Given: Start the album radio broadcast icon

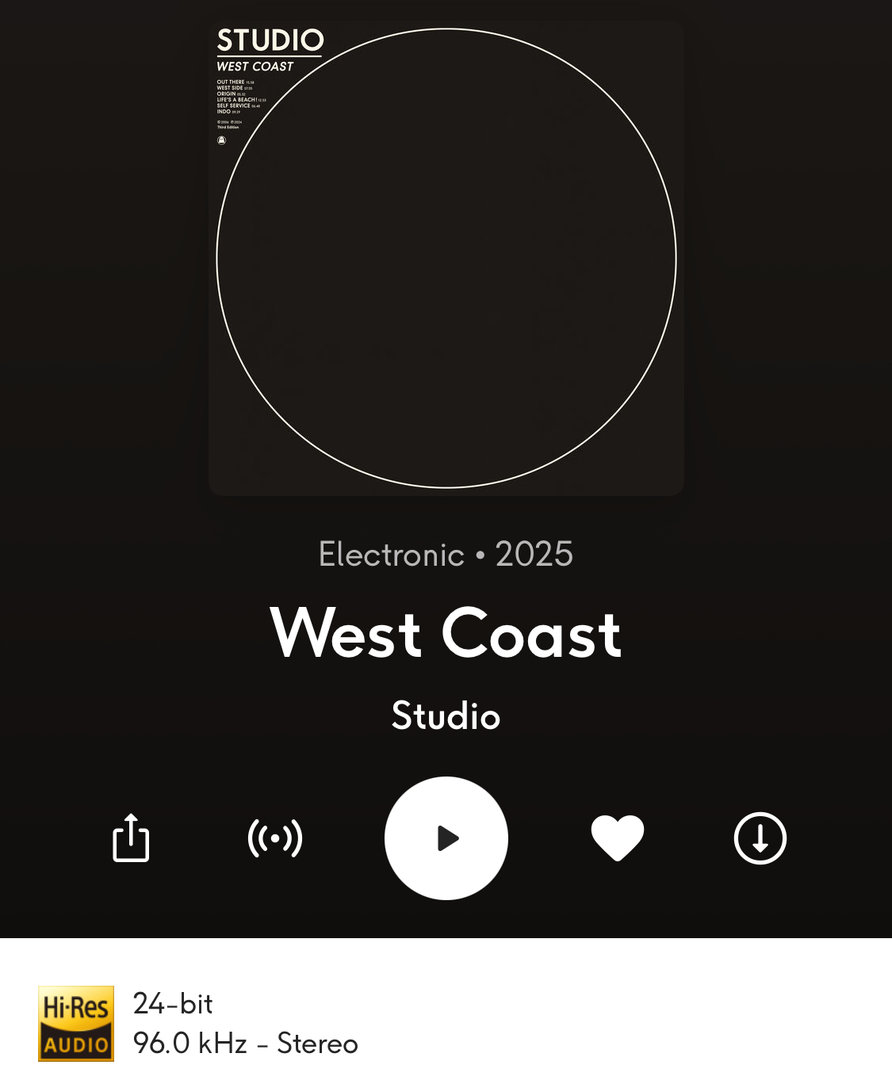Looking at the screenshot, I should (275, 838).
